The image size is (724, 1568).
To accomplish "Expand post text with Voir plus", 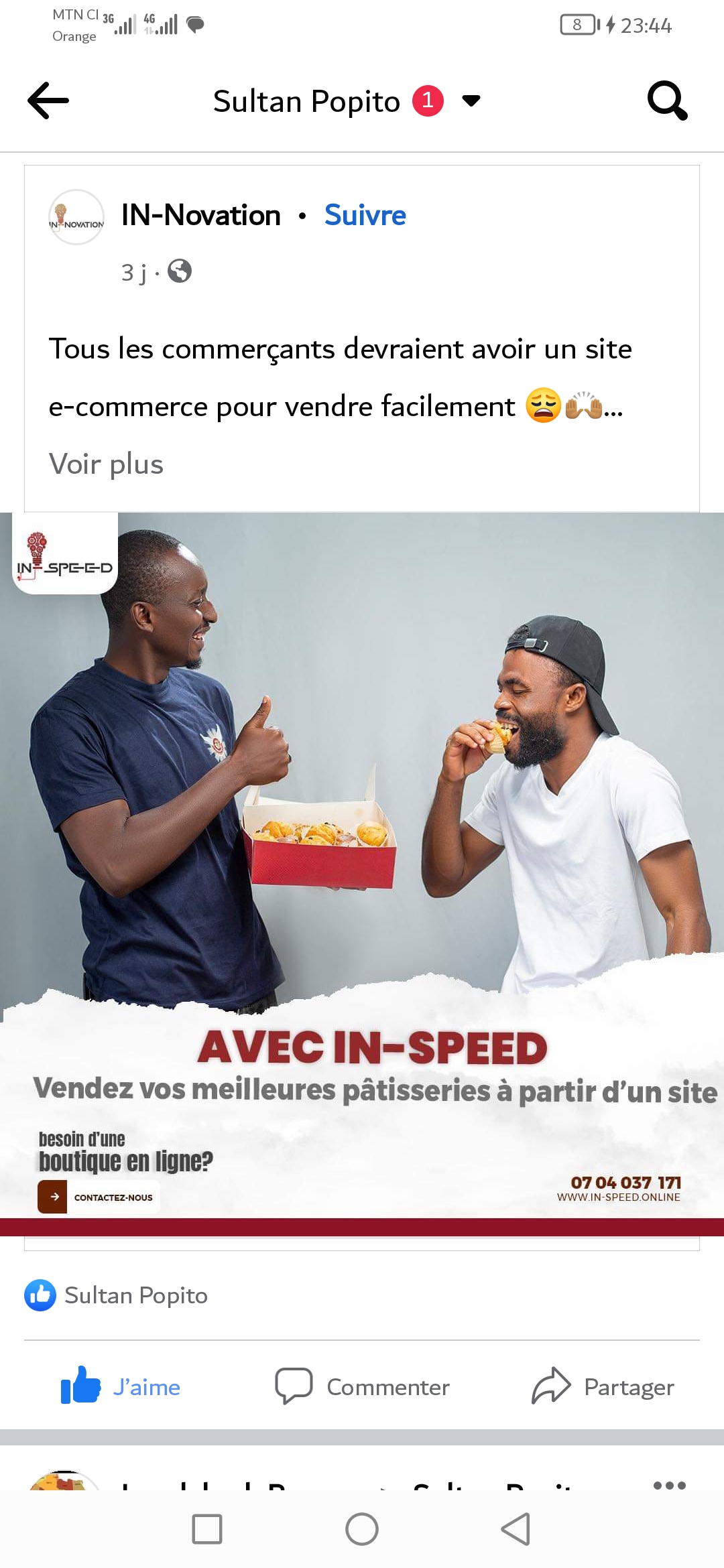I will (x=106, y=464).
